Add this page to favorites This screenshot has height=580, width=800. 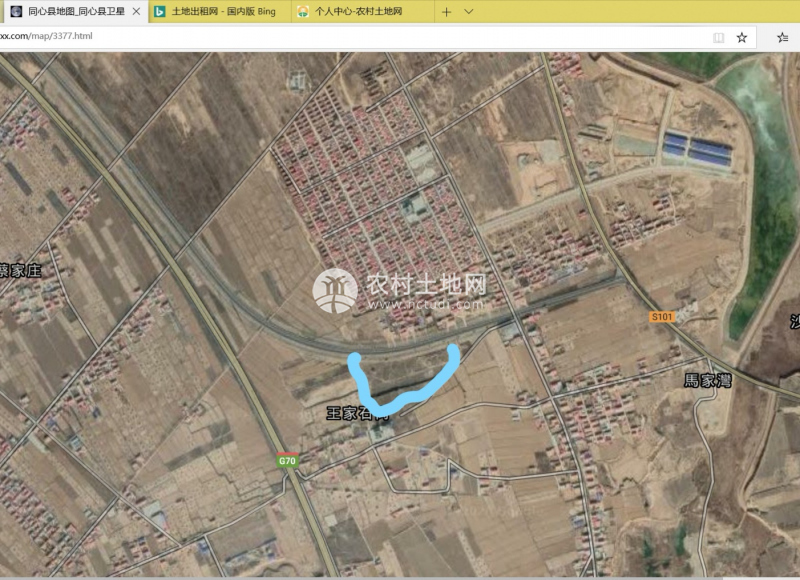(742, 37)
